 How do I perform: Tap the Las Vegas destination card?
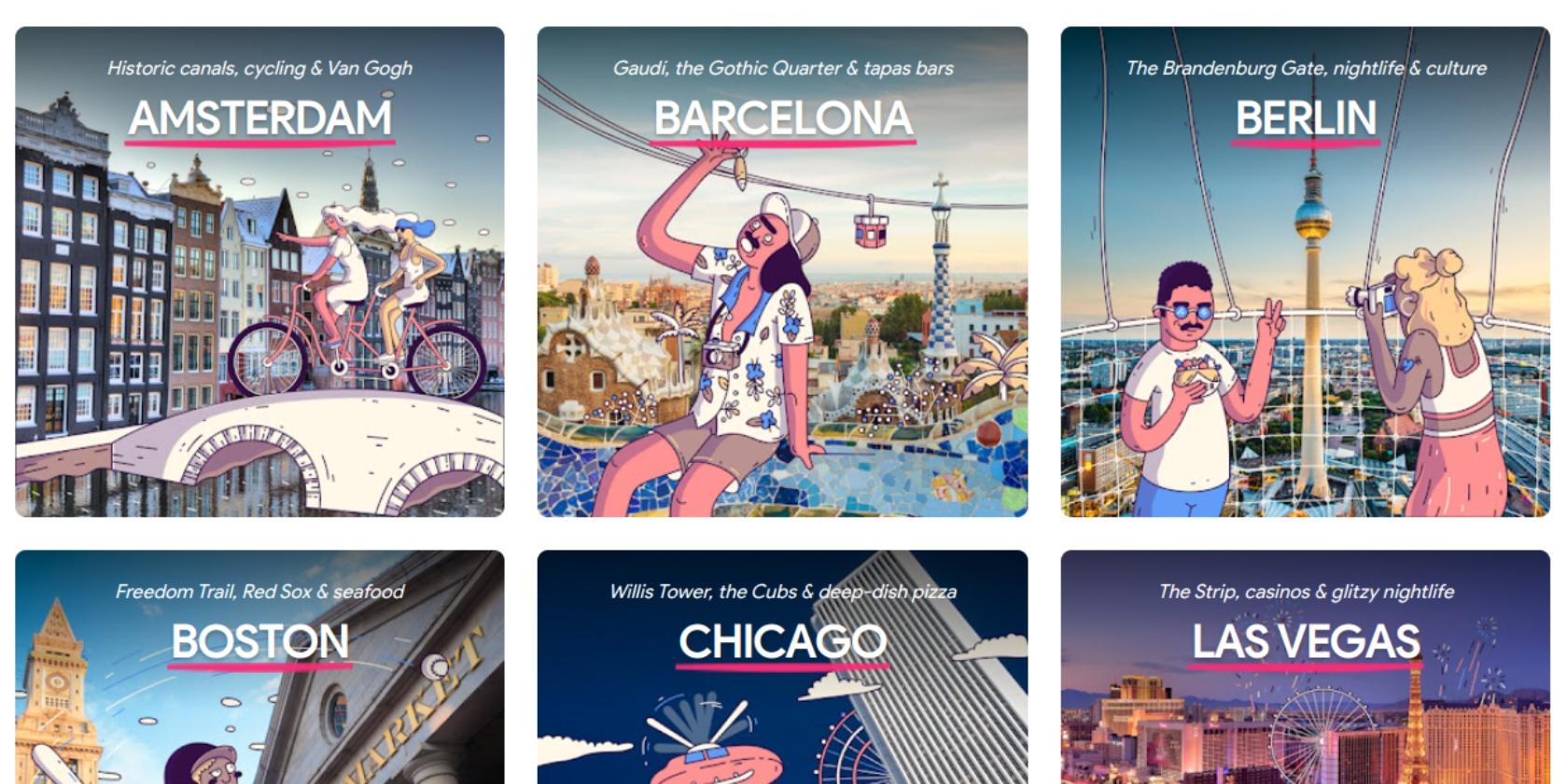pyautogui.click(x=1305, y=666)
